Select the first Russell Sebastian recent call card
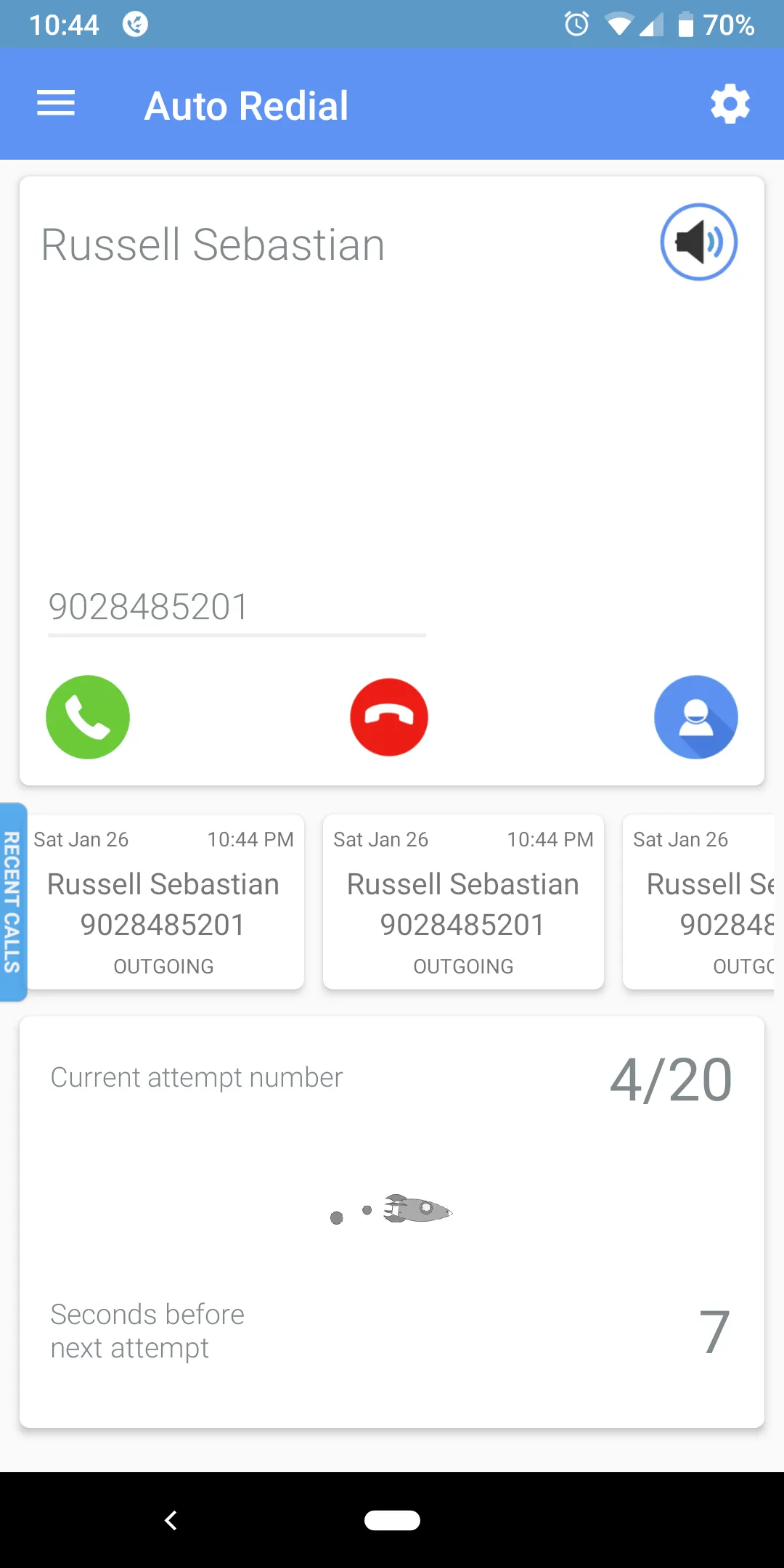 (165, 902)
